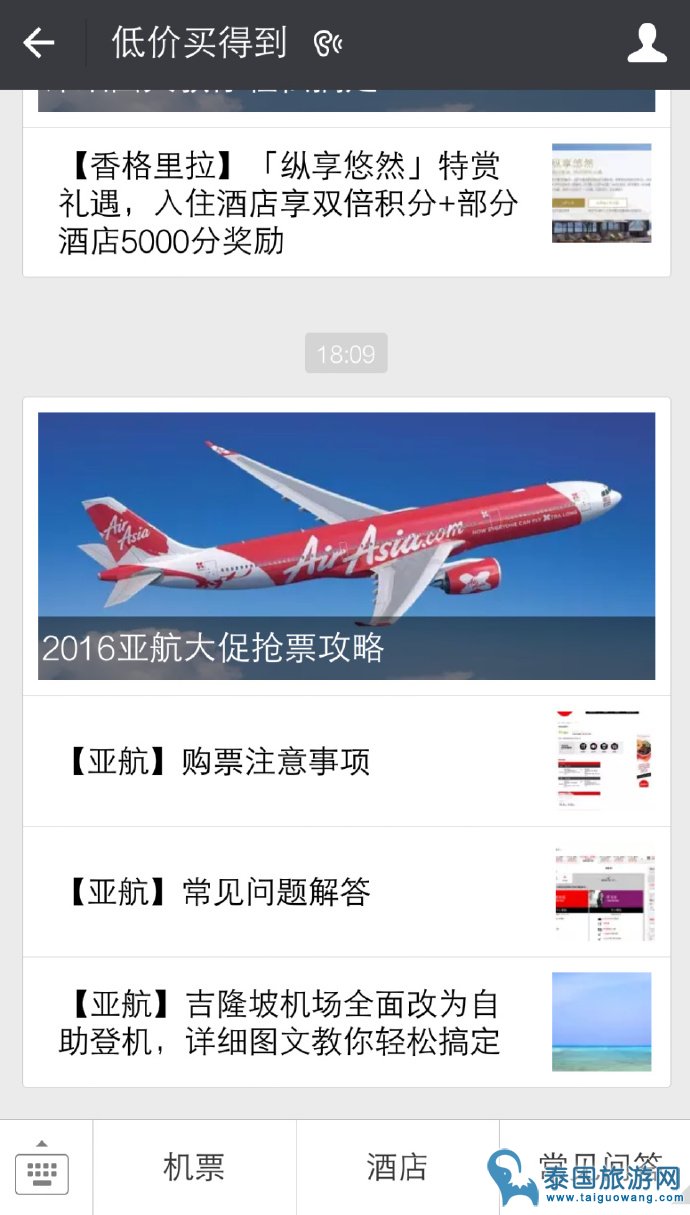Open the 酒店 menu
Image resolution: width=690 pixels, height=1215 pixels.
point(397,1168)
